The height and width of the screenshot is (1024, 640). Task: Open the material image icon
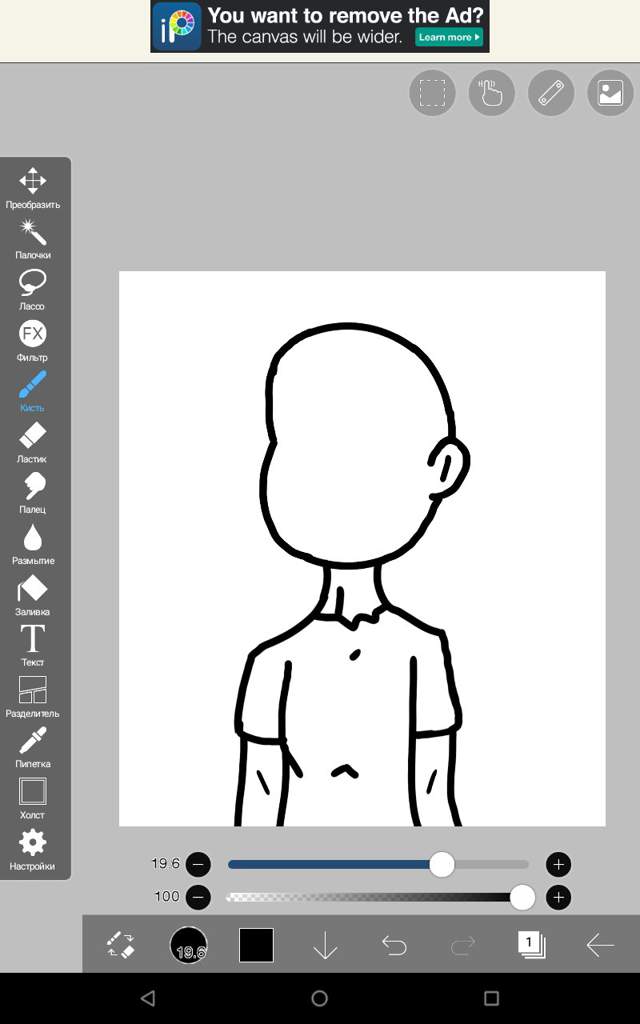coord(610,93)
